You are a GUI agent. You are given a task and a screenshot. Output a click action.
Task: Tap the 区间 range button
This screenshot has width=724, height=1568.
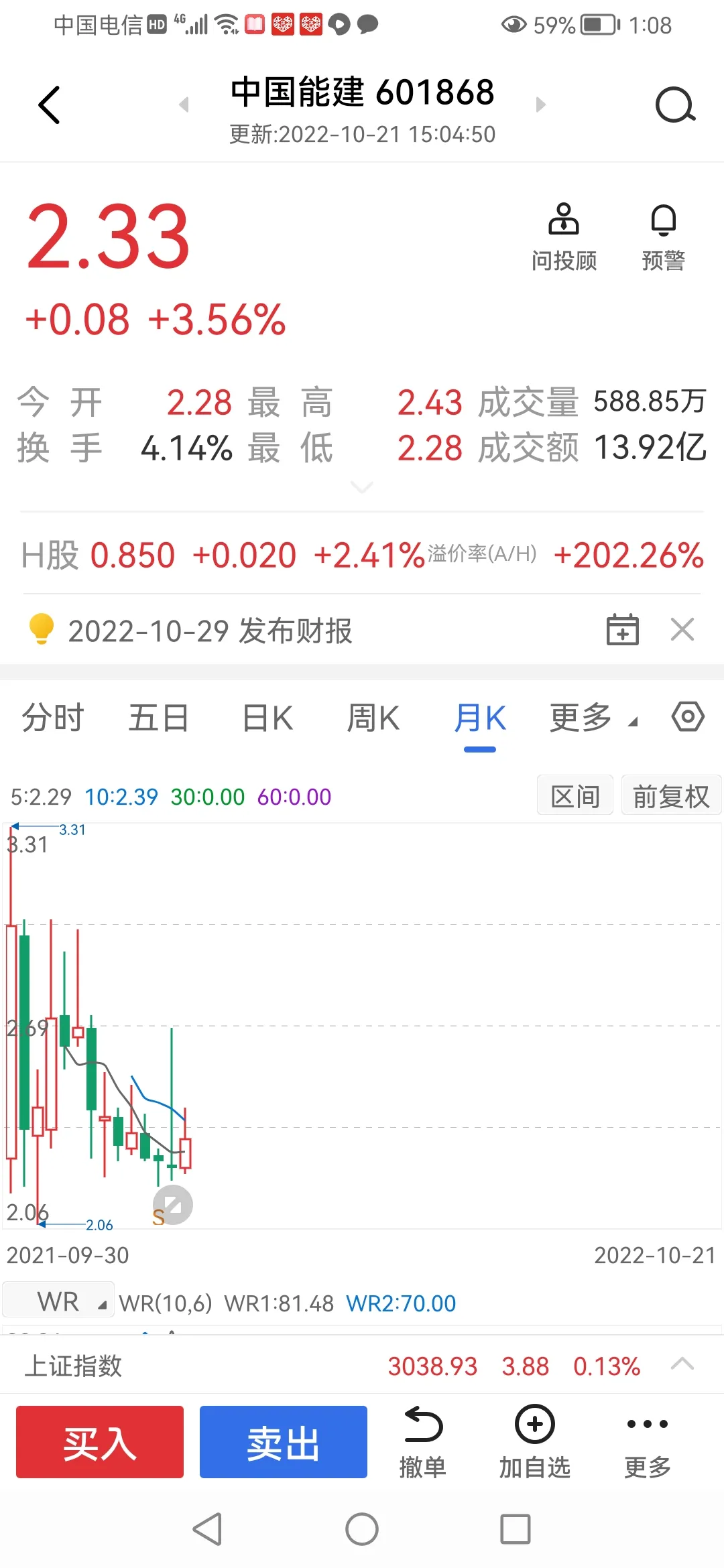pyautogui.click(x=575, y=795)
